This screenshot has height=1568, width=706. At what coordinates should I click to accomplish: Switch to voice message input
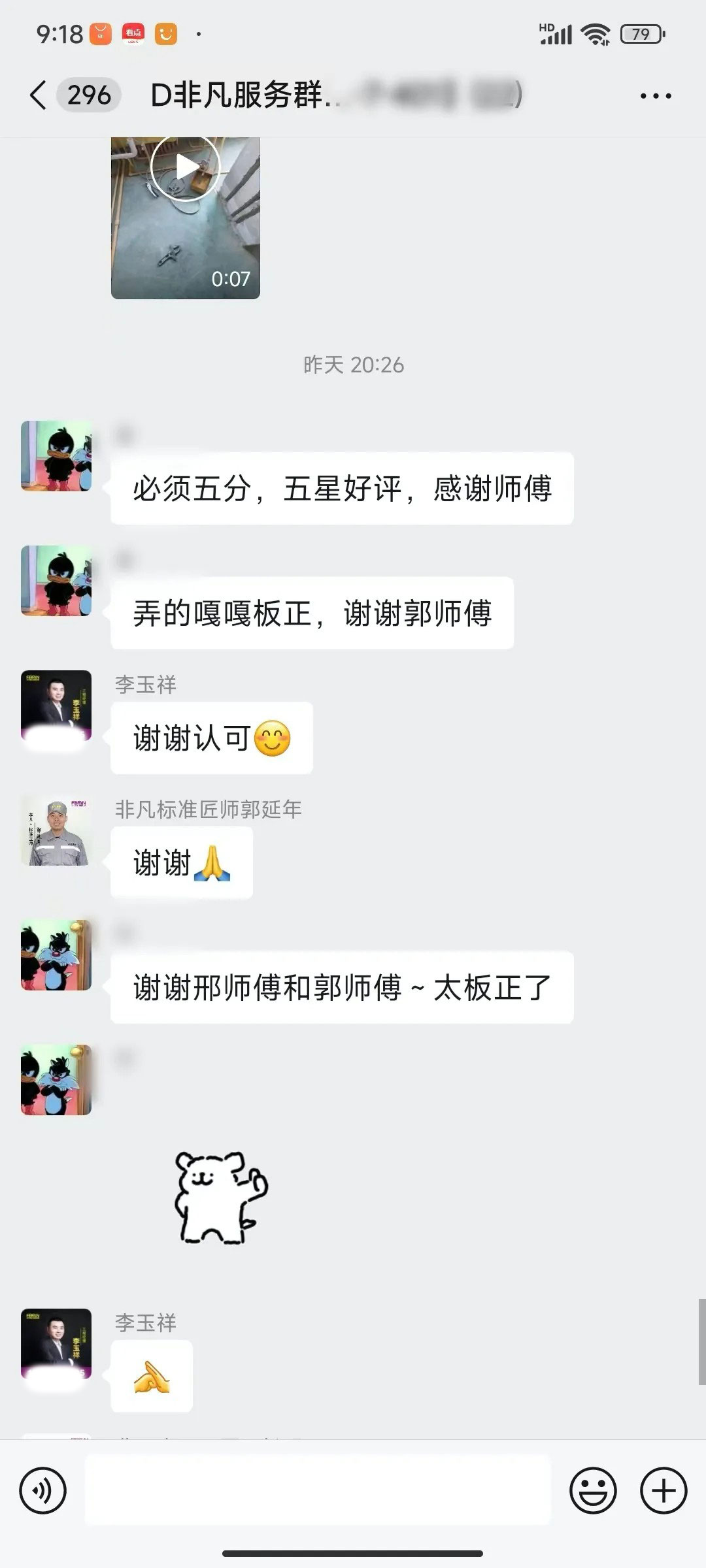tap(43, 1490)
